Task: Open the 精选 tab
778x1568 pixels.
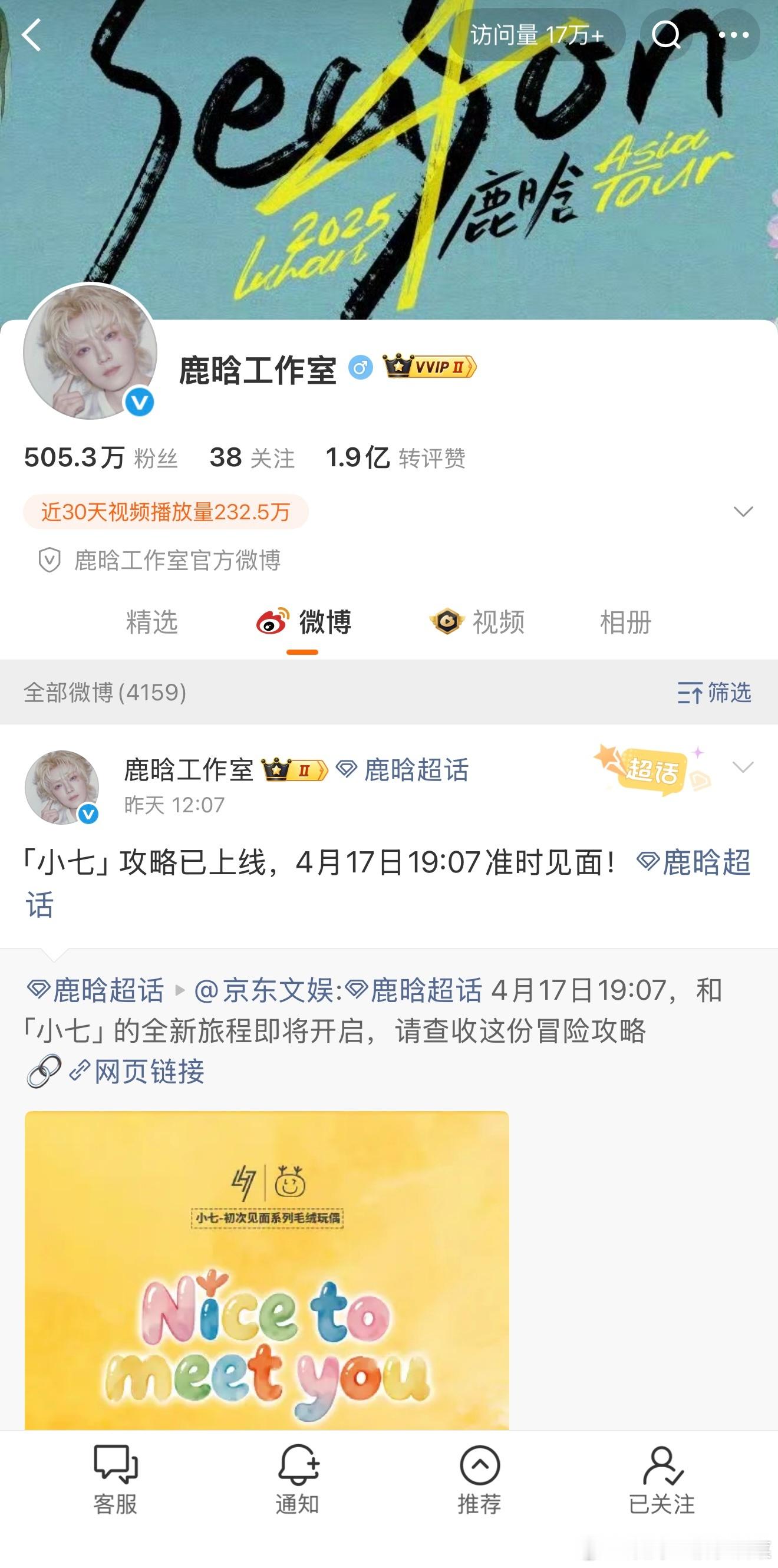Action: [x=152, y=622]
